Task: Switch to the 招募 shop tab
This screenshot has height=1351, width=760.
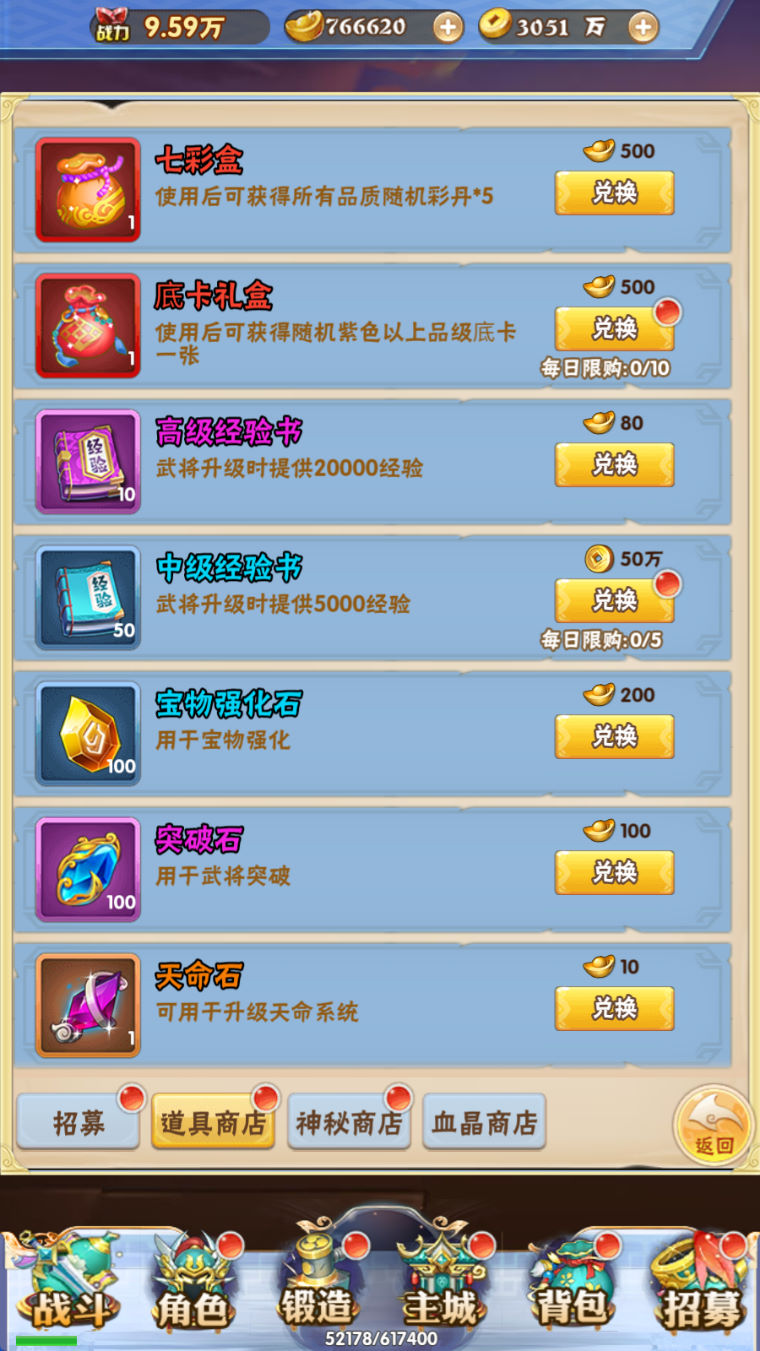Action: [x=79, y=1123]
